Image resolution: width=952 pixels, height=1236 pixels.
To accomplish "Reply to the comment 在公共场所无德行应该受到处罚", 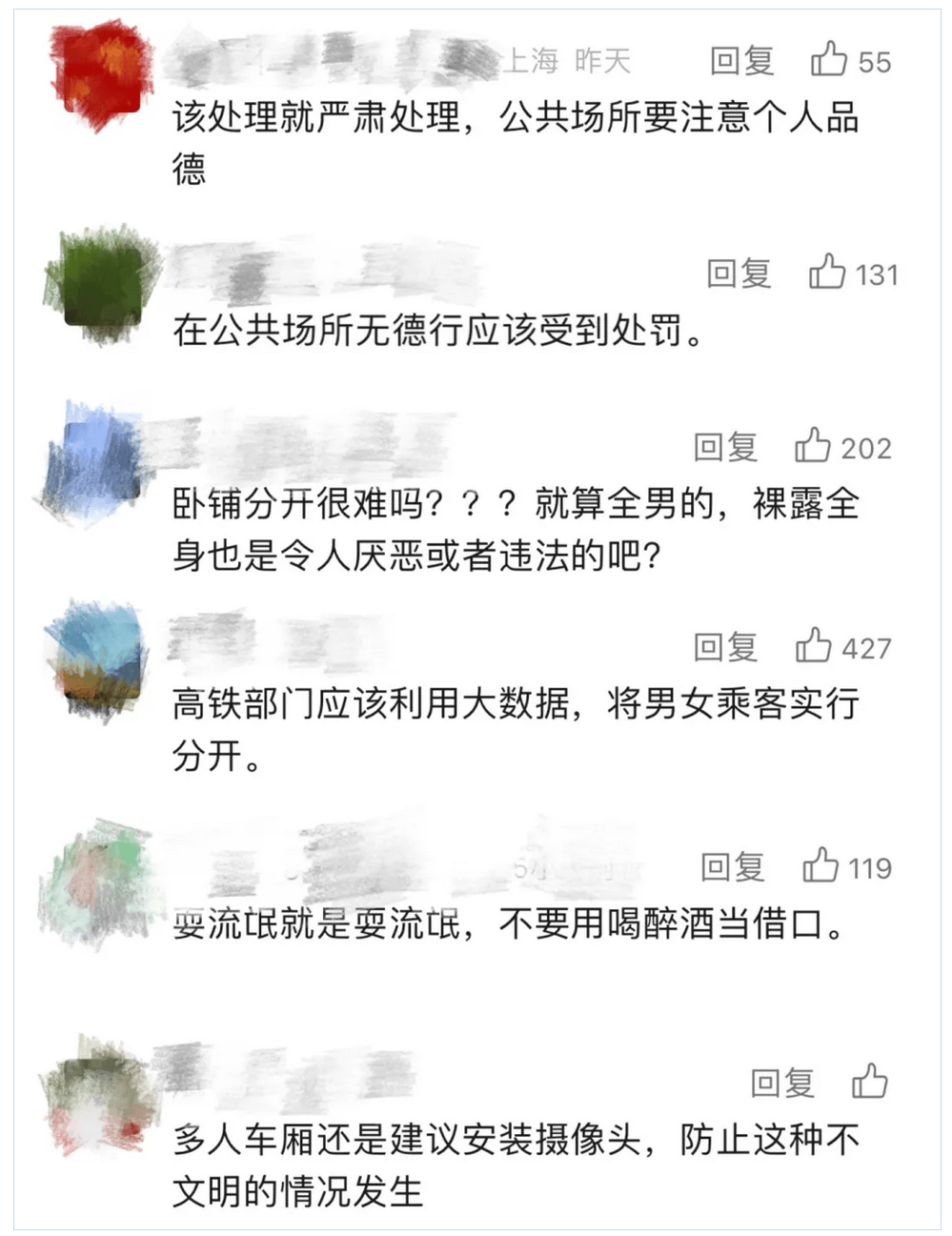I will (739, 274).
